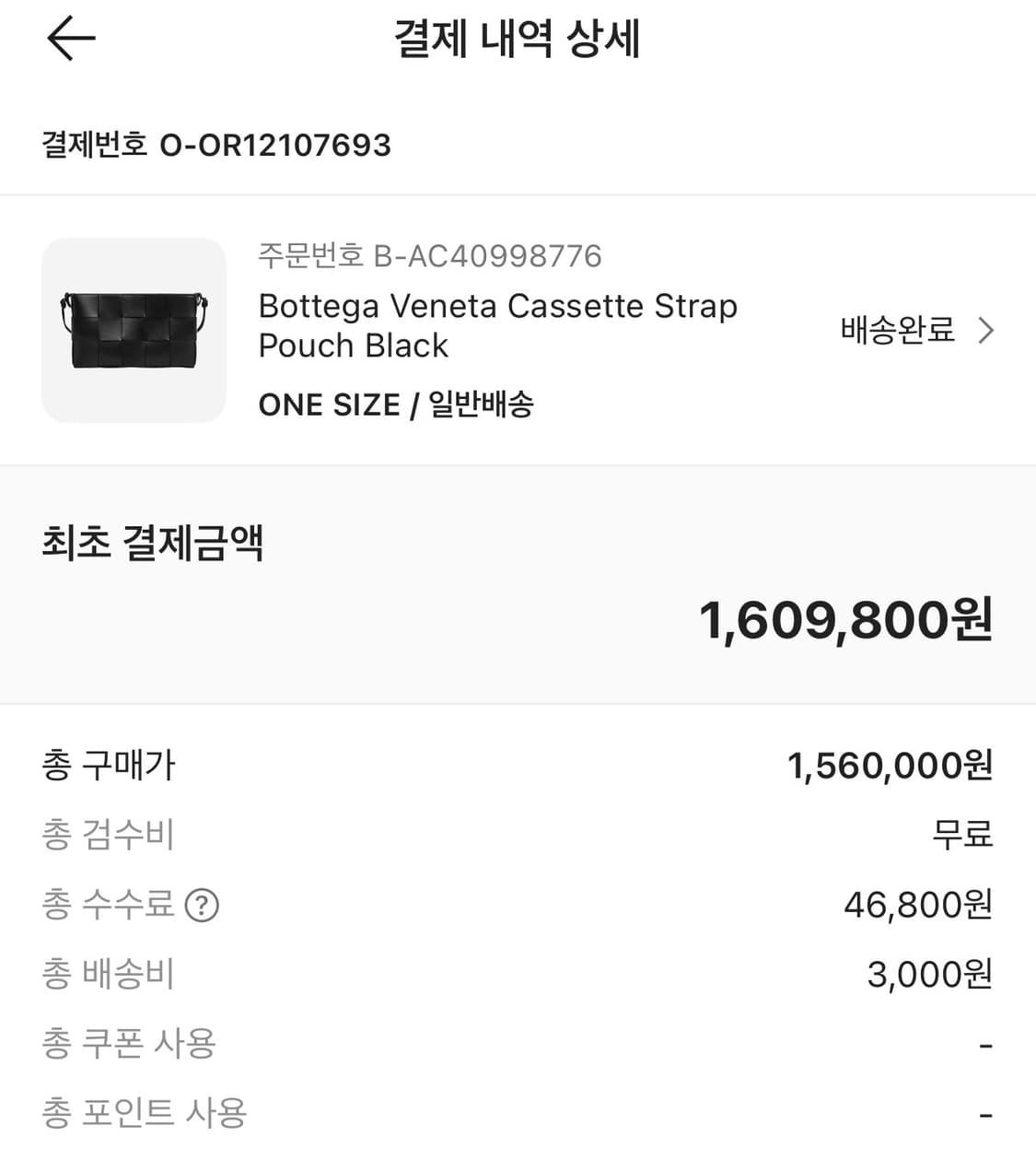Click the 총 배송비 row
Image resolution: width=1036 pixels, height=1171 pixels.
pyautogui.click(x=108, y=974)
